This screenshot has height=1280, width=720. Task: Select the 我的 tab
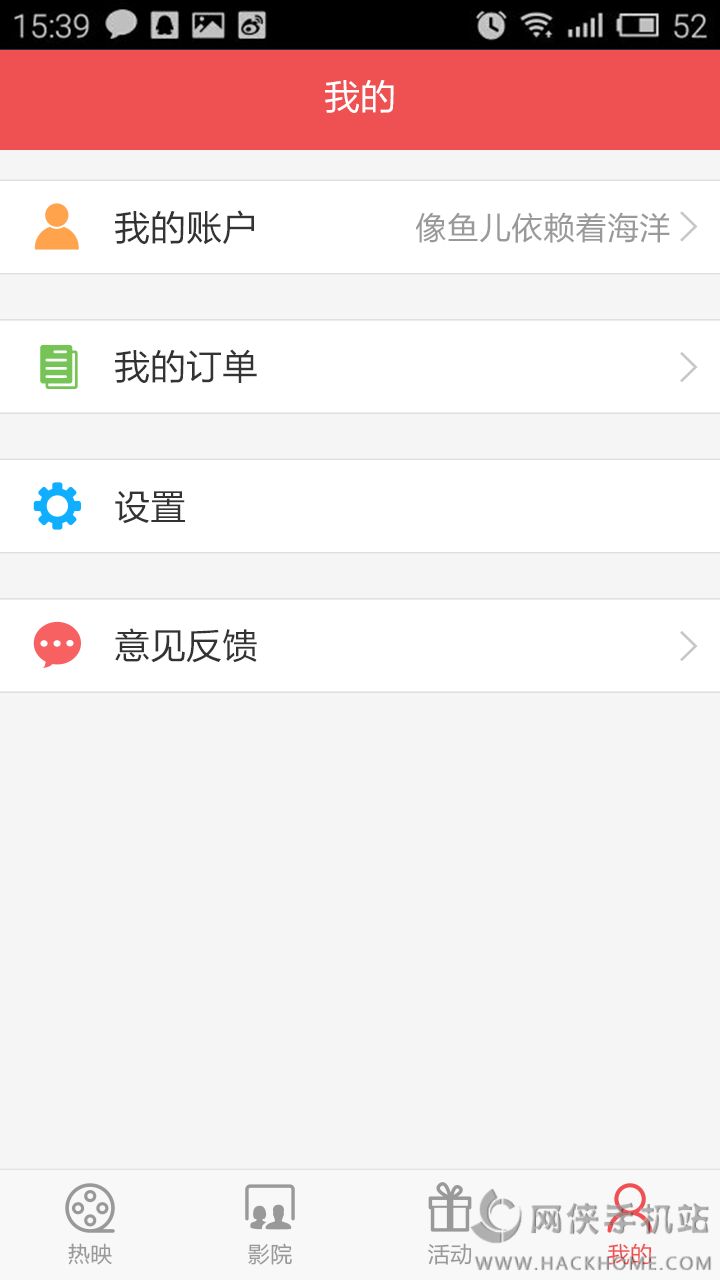pyautogui.click(x=630, y=1224)
